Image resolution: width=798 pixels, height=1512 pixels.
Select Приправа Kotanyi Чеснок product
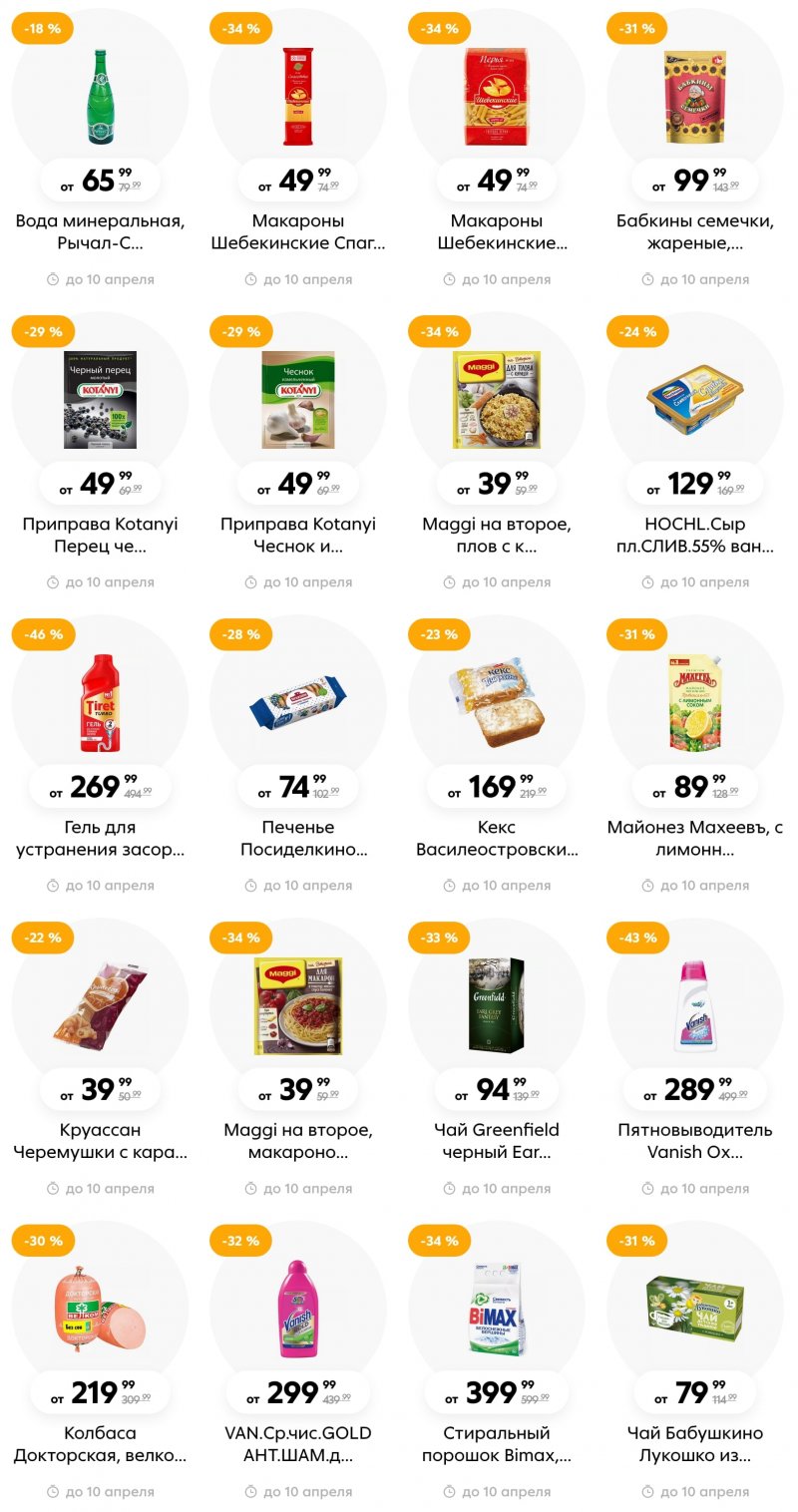point(298,399)
